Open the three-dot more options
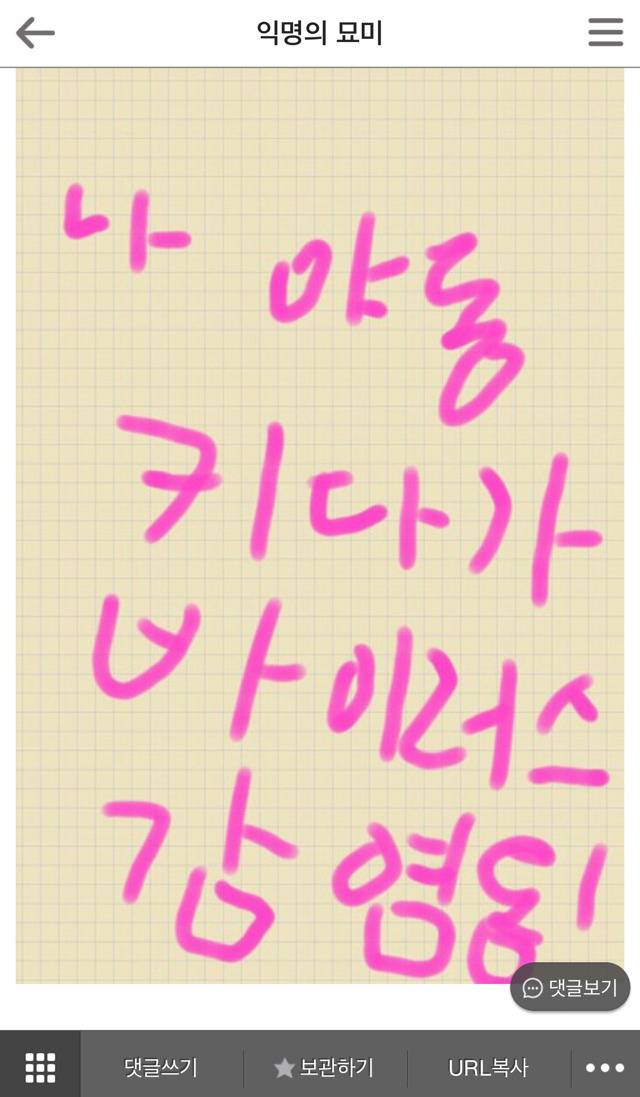The image size is (640, 1097). point(605,1067)
